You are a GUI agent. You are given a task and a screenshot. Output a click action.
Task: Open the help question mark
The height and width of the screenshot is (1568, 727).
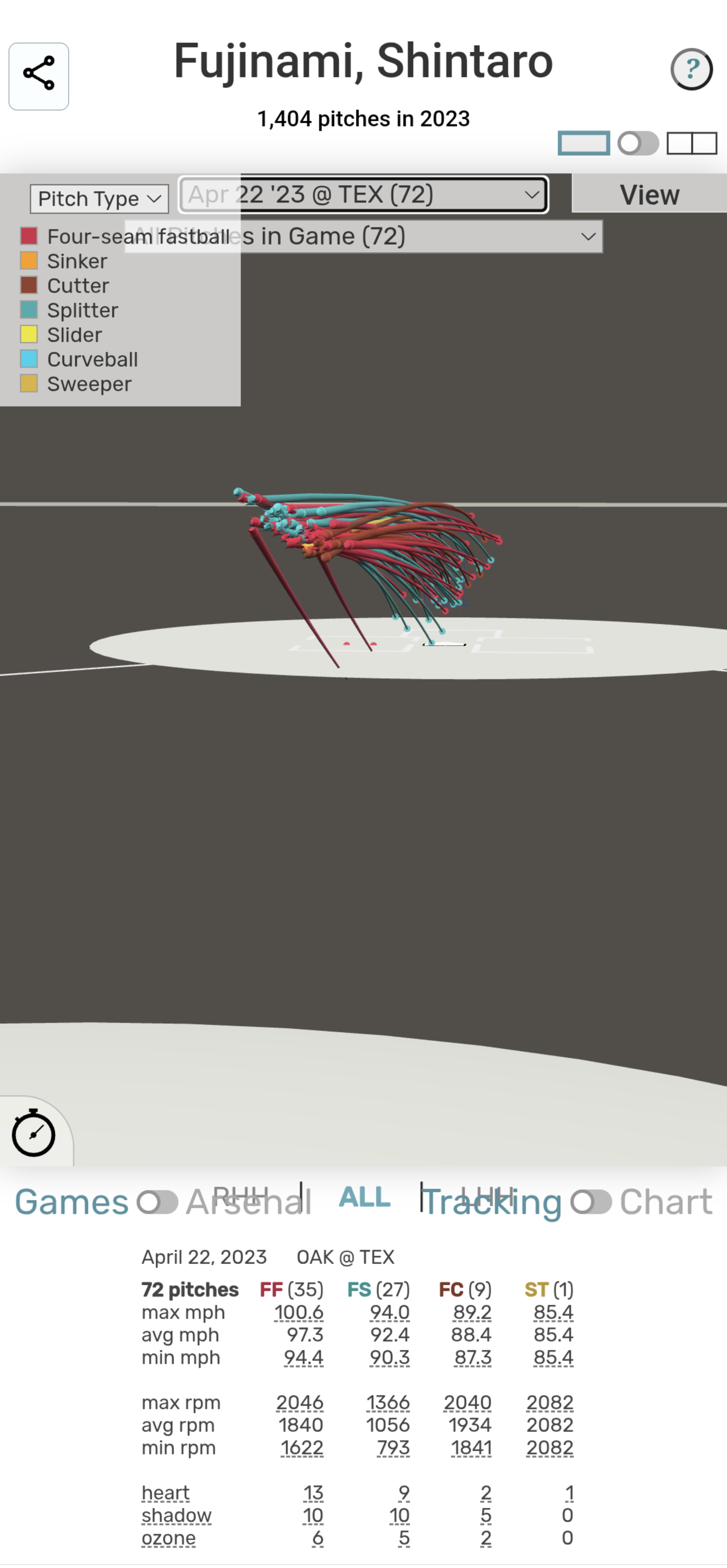click(x=691, y=69)
